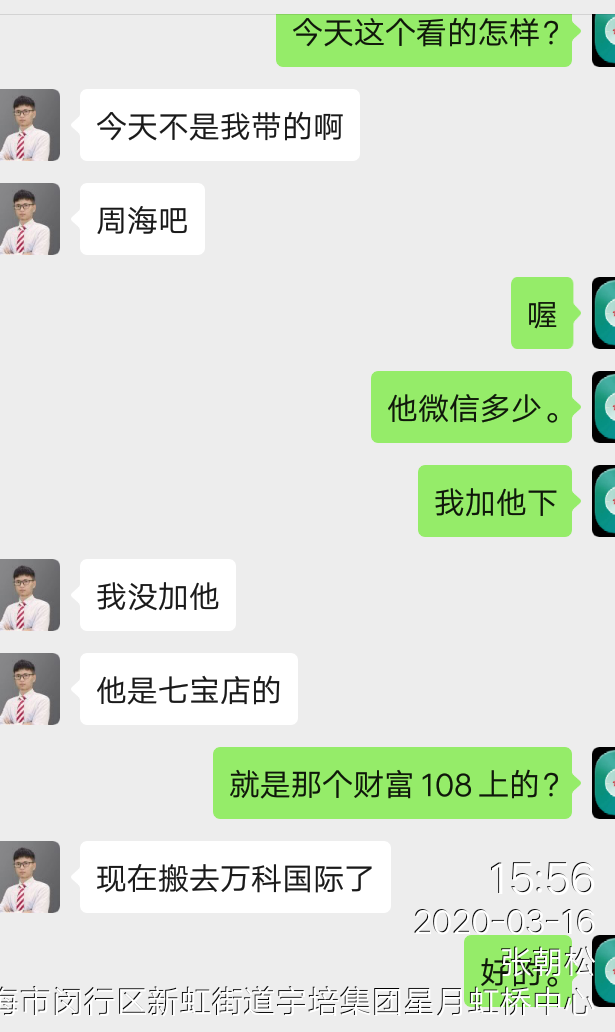615x1032 pixels.
Task: Open contact avatar beside "他是七宝店的"
Action: click(28, 689)
